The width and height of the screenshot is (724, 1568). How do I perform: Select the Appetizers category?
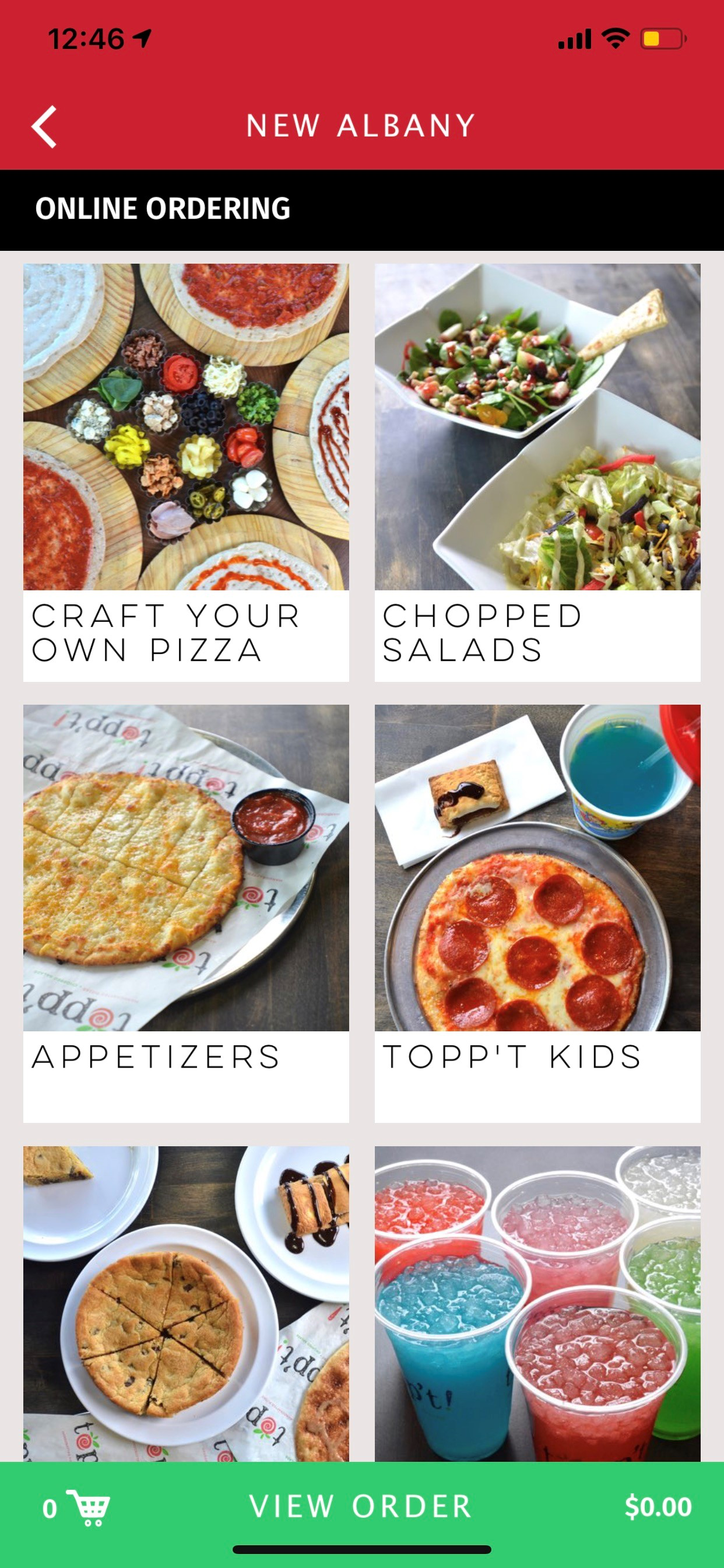[x=185, y=913]
